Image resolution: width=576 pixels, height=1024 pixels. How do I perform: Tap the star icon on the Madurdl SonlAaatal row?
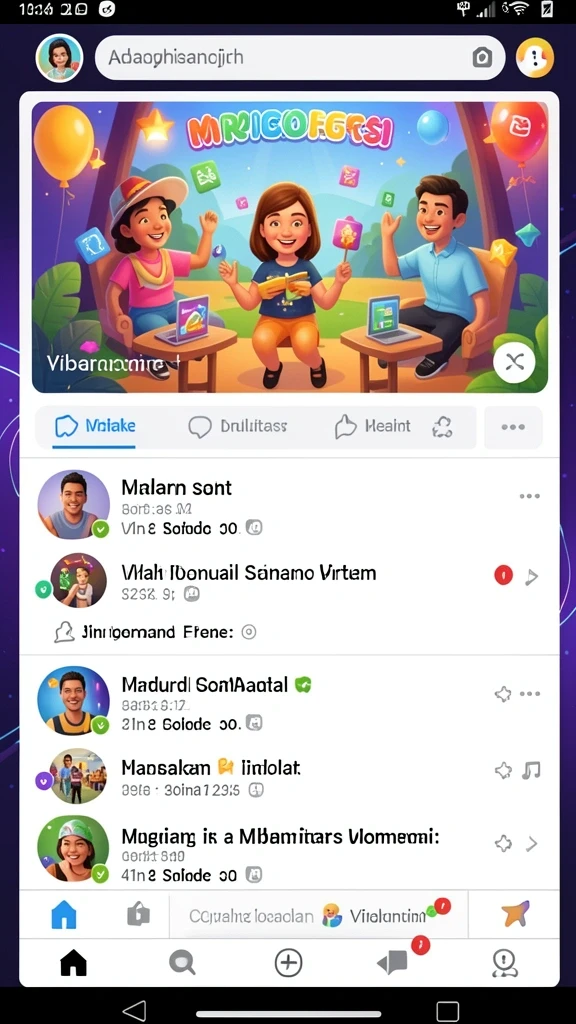[503, 694]
